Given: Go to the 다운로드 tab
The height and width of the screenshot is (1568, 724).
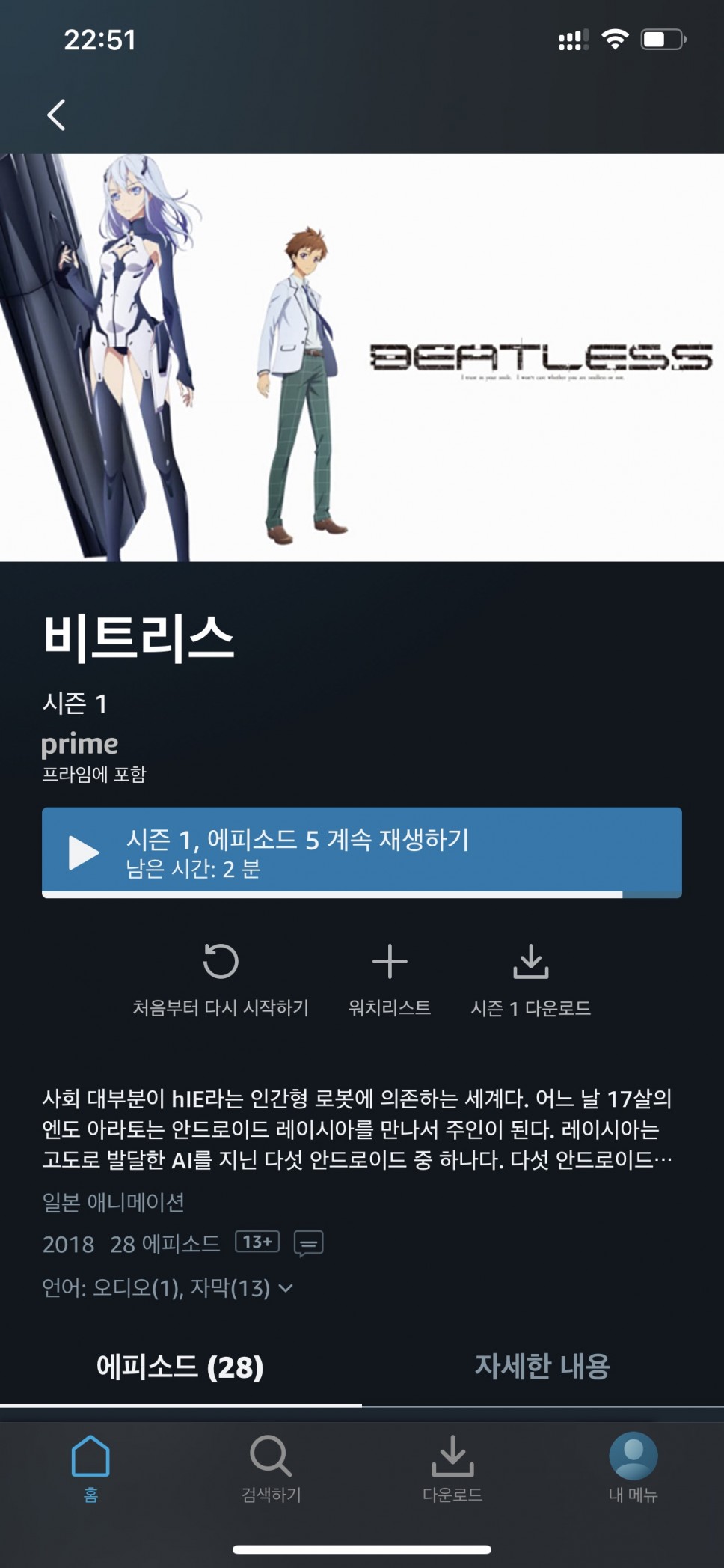Looking at the screenshot, I should click(x=452, y=1468).
